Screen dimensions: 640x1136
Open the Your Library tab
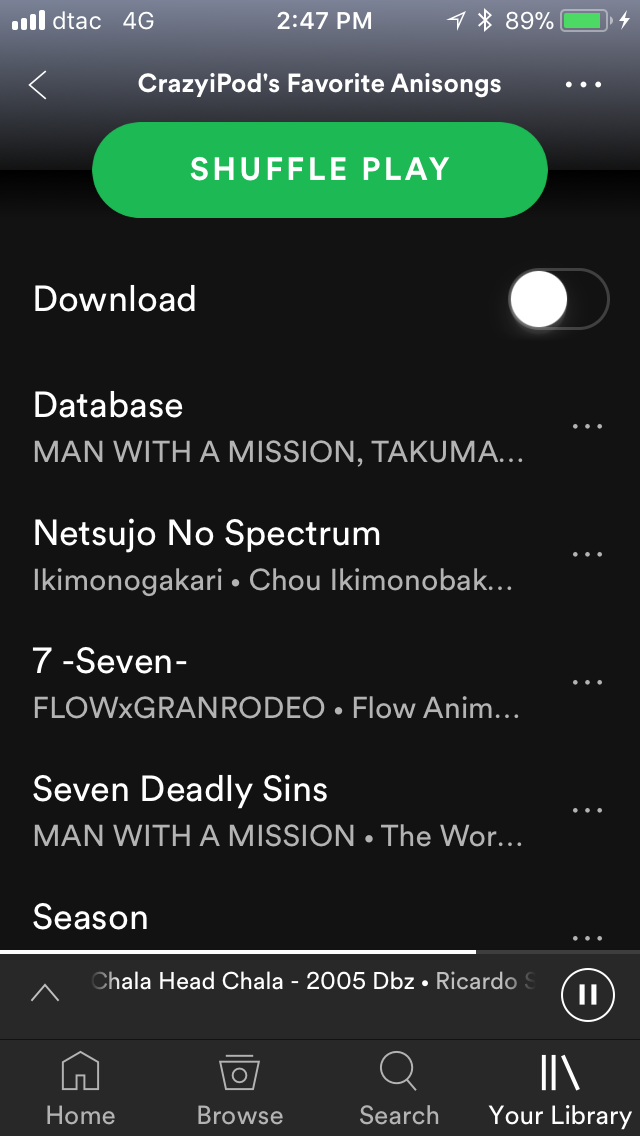pos(560,1089)
